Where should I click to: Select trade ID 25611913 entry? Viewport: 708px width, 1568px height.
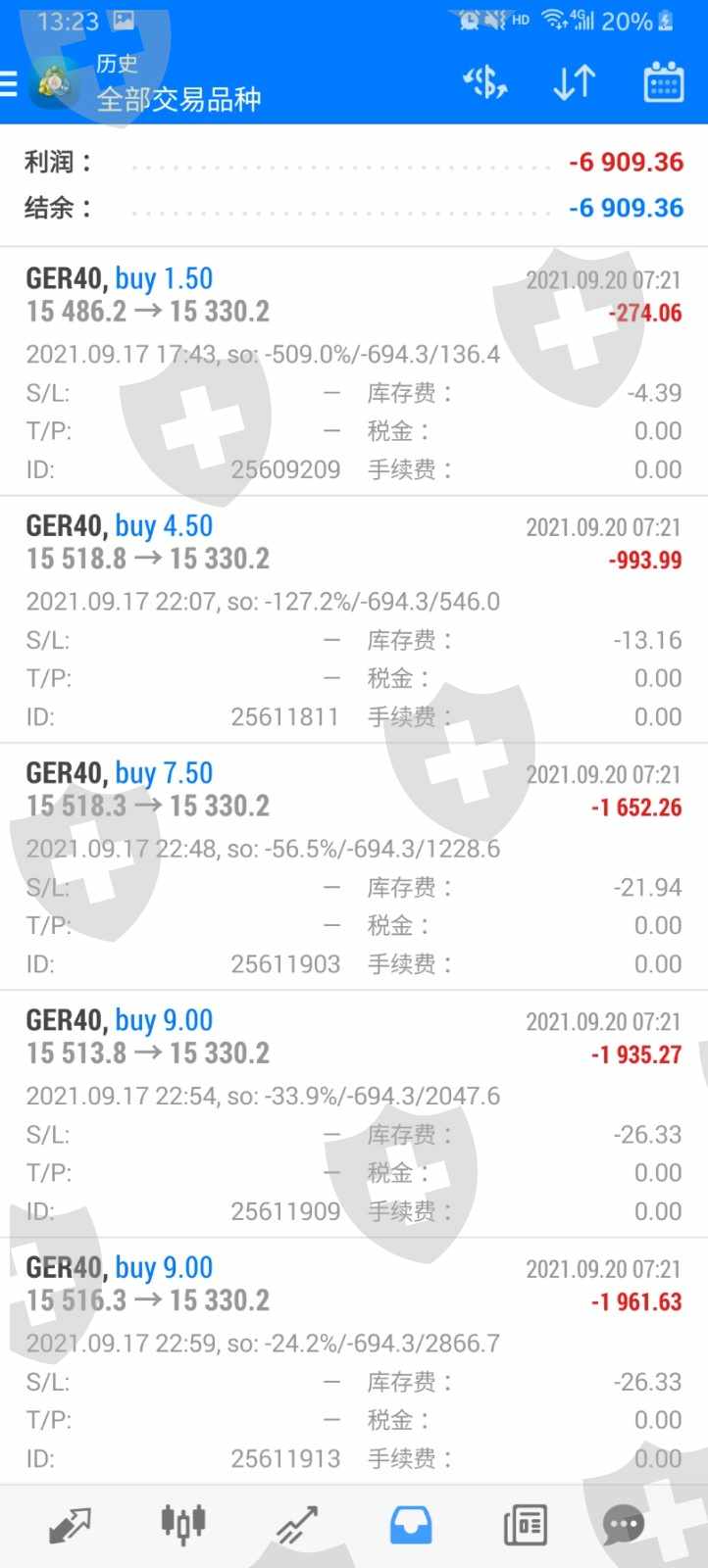[x=353, y=1360]
